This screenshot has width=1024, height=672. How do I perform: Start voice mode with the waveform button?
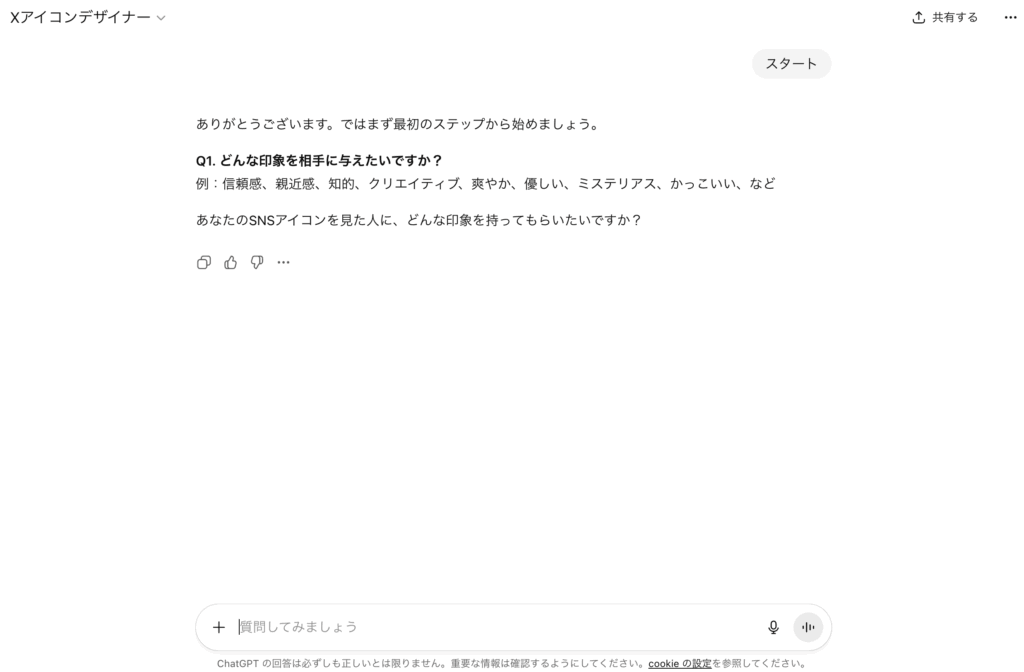coord(808,628)
